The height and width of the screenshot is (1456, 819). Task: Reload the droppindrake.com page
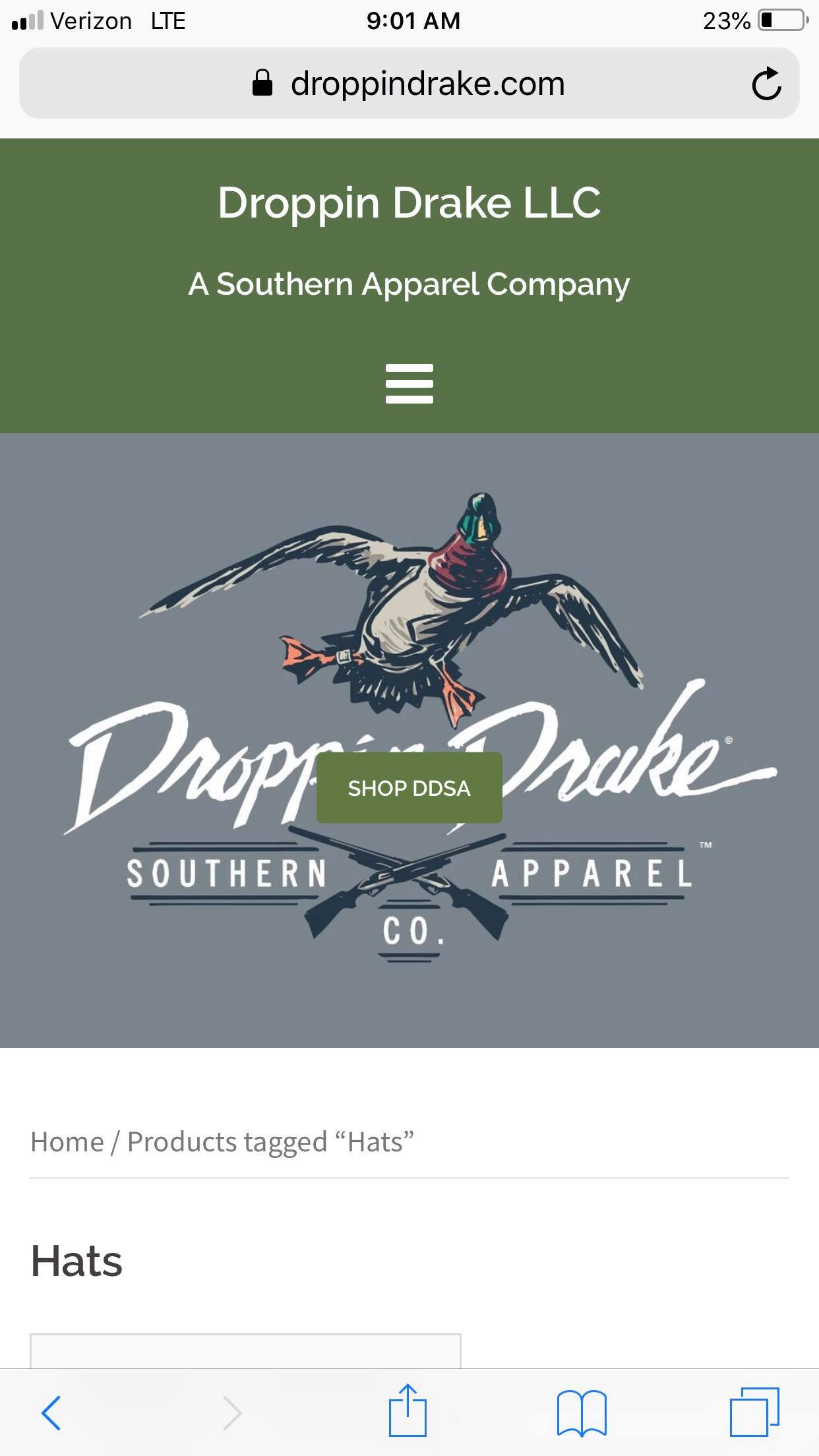tap(766, 84)
